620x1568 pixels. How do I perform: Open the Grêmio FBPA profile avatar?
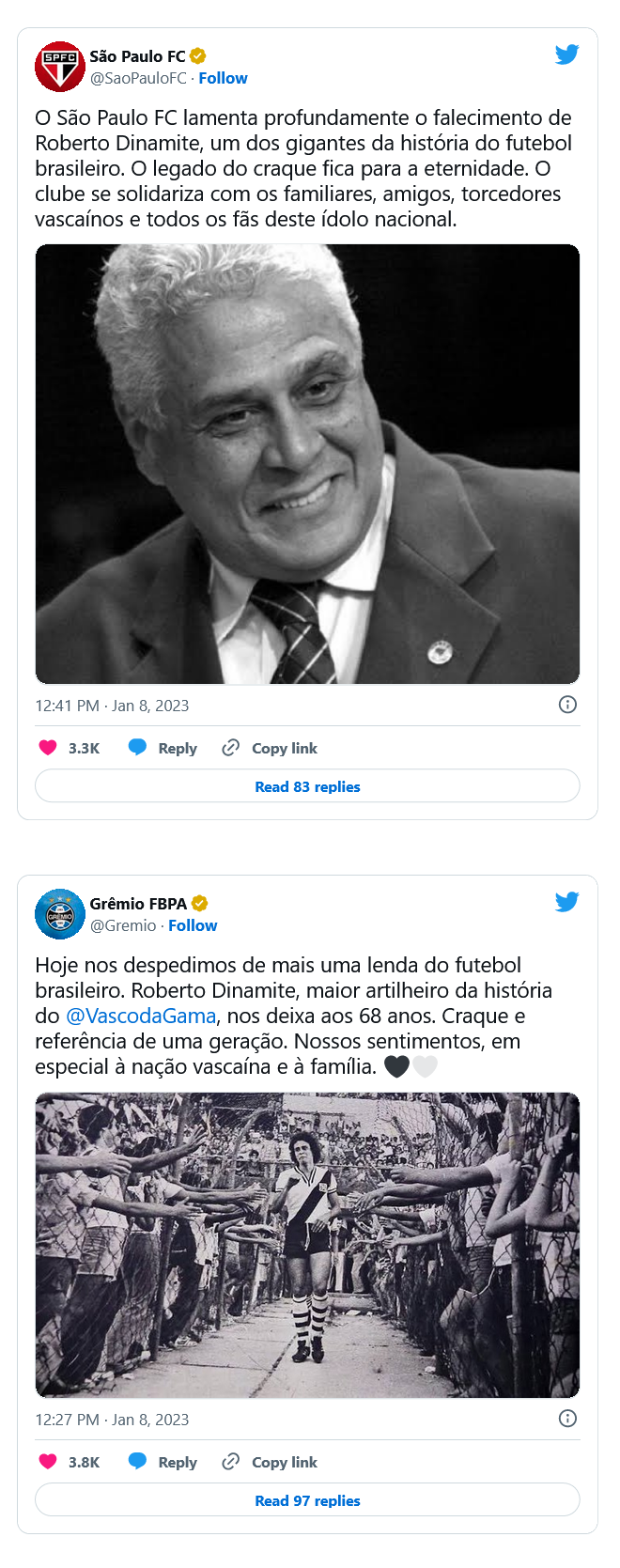point(59,914)
